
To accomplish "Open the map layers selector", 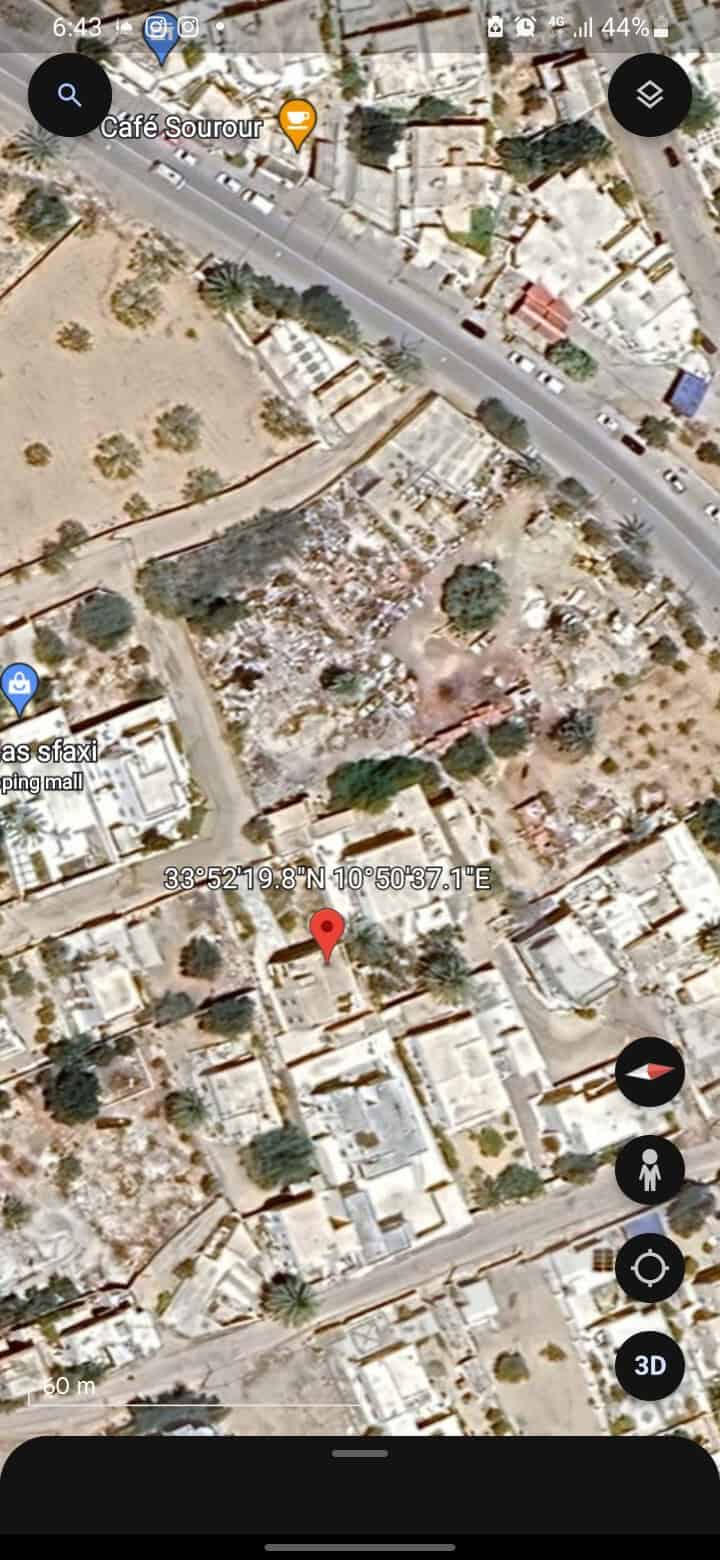I will (650, 95).
